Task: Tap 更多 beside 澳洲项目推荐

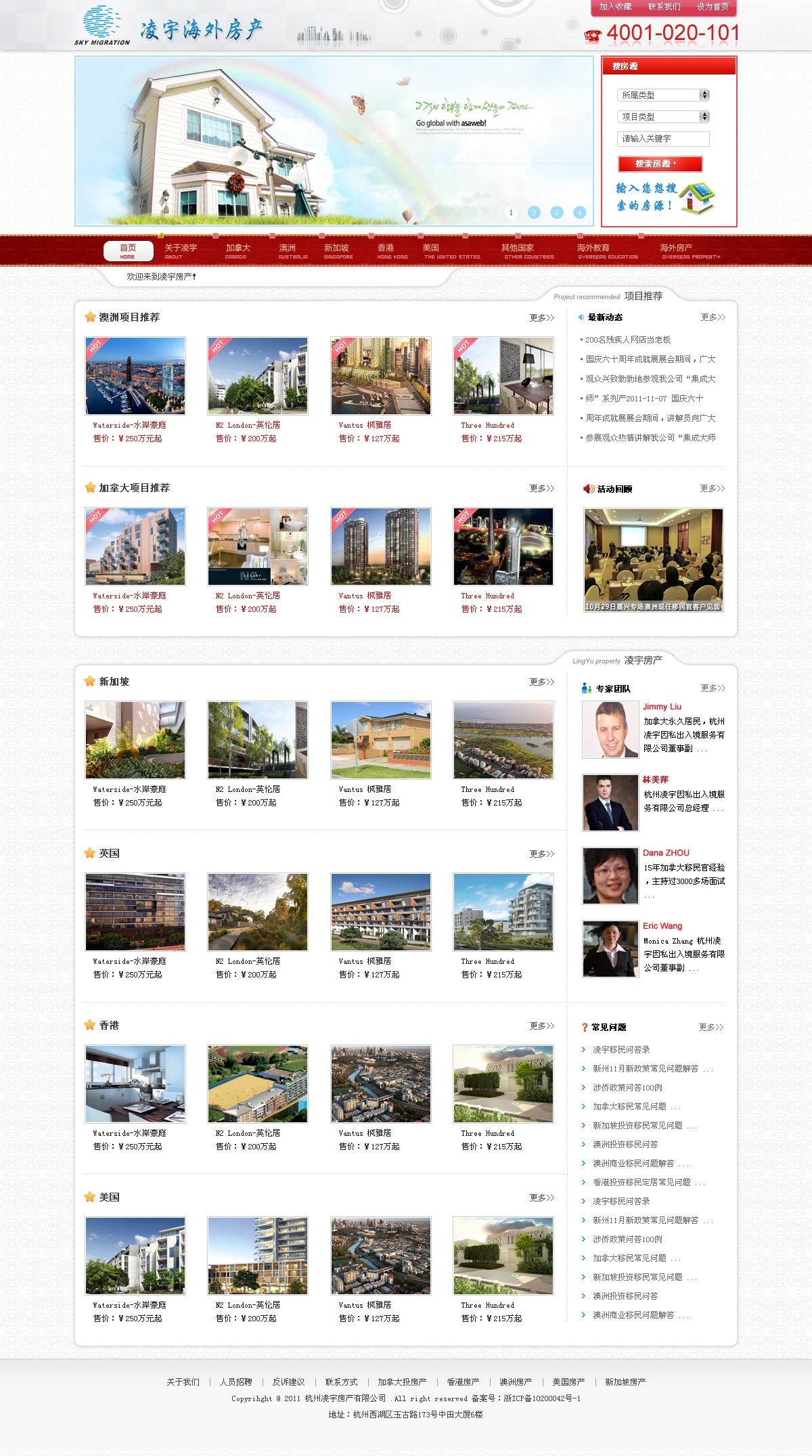Action: 541,317
